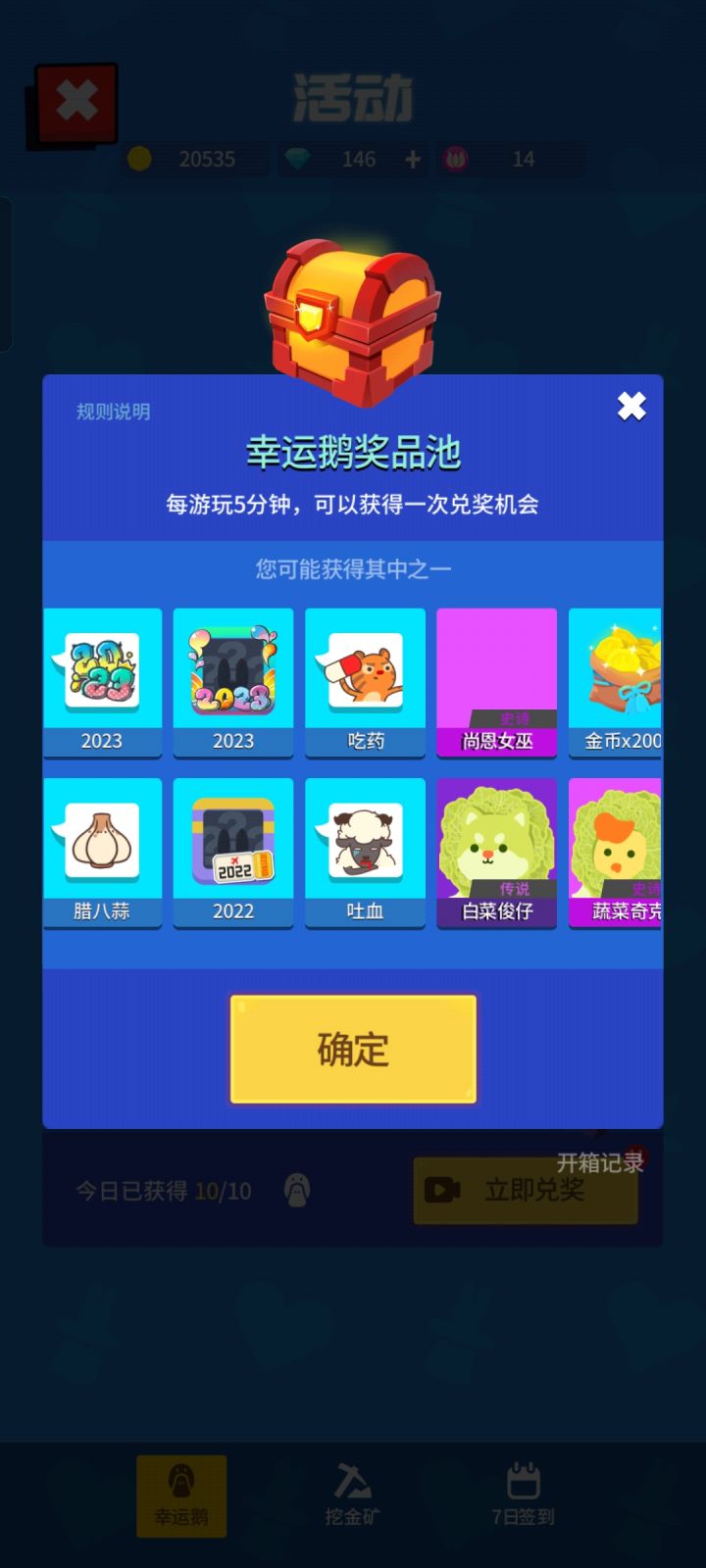Click the + button to add diamonds
The image size is (706, 1568).
[411, 159]
